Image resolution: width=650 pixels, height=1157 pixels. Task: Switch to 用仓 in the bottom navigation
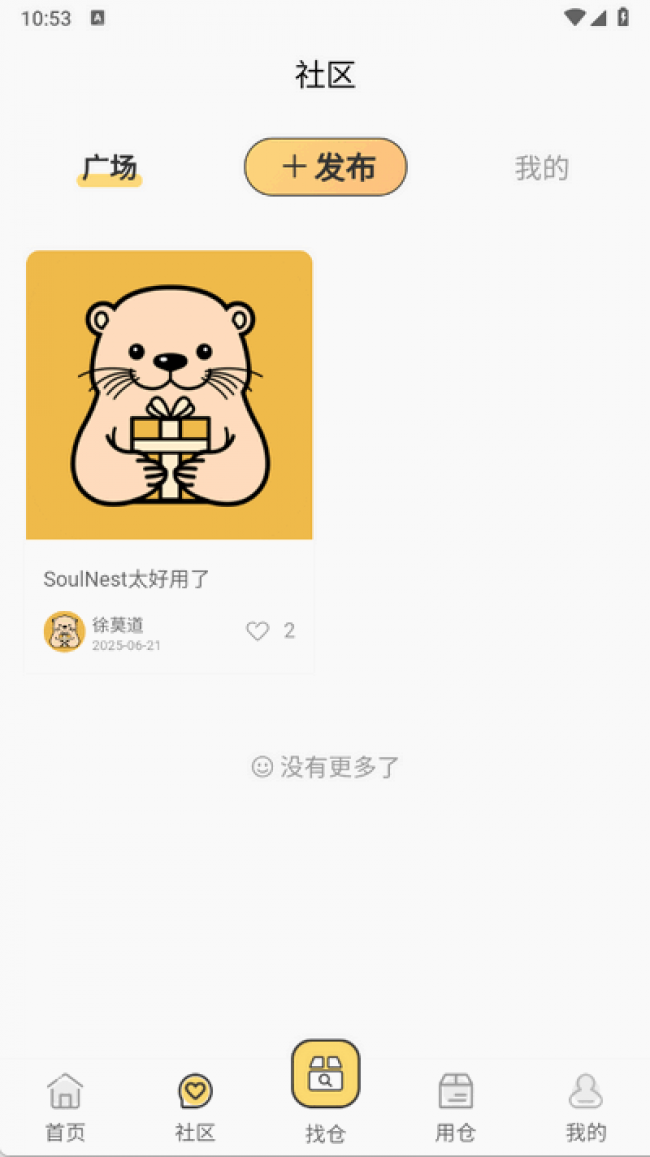pos(455,1107)
